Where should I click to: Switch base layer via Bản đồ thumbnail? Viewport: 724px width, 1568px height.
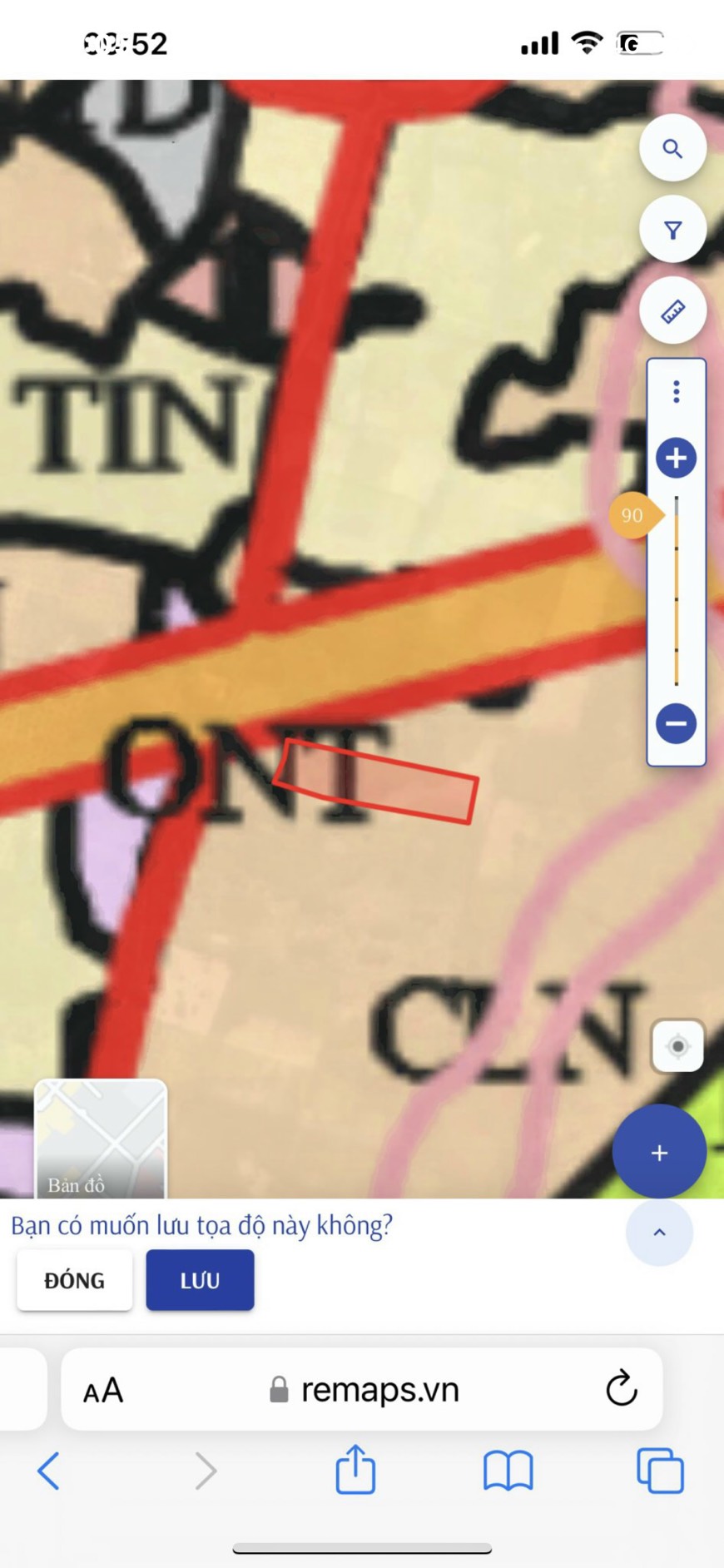coord(101,1139)
